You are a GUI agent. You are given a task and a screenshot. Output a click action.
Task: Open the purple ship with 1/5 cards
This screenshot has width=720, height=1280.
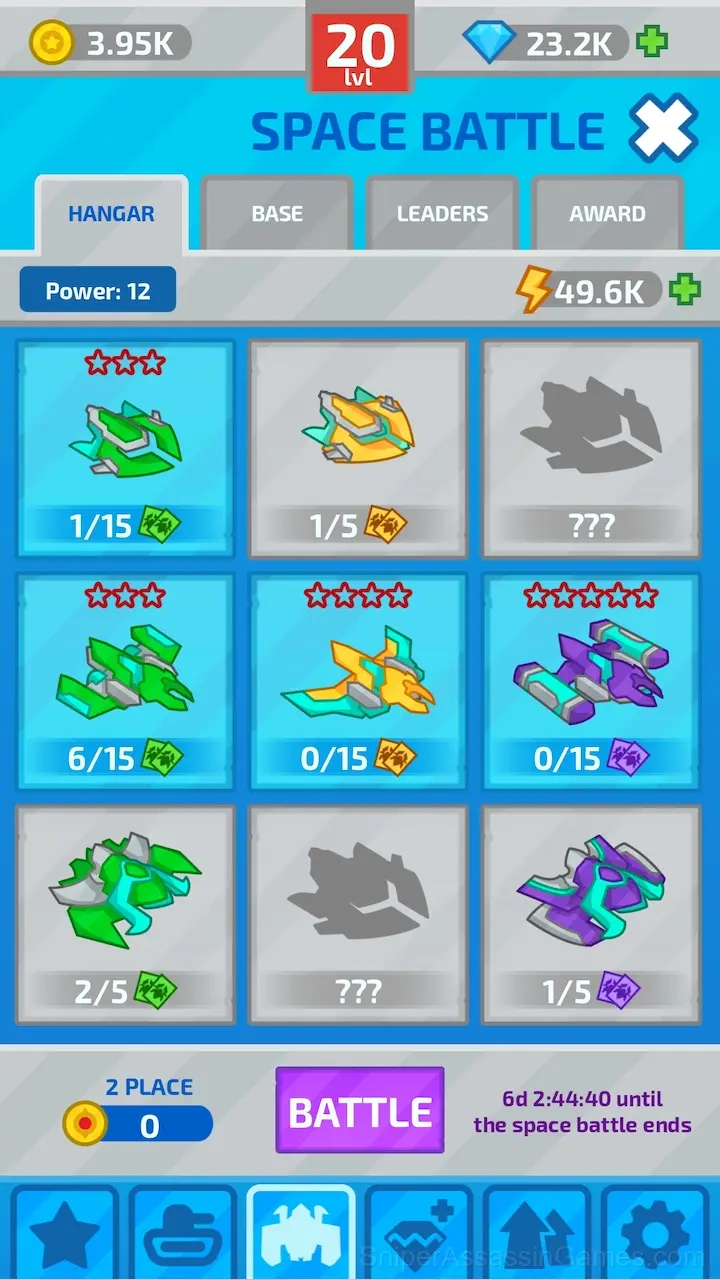[592, 915]
